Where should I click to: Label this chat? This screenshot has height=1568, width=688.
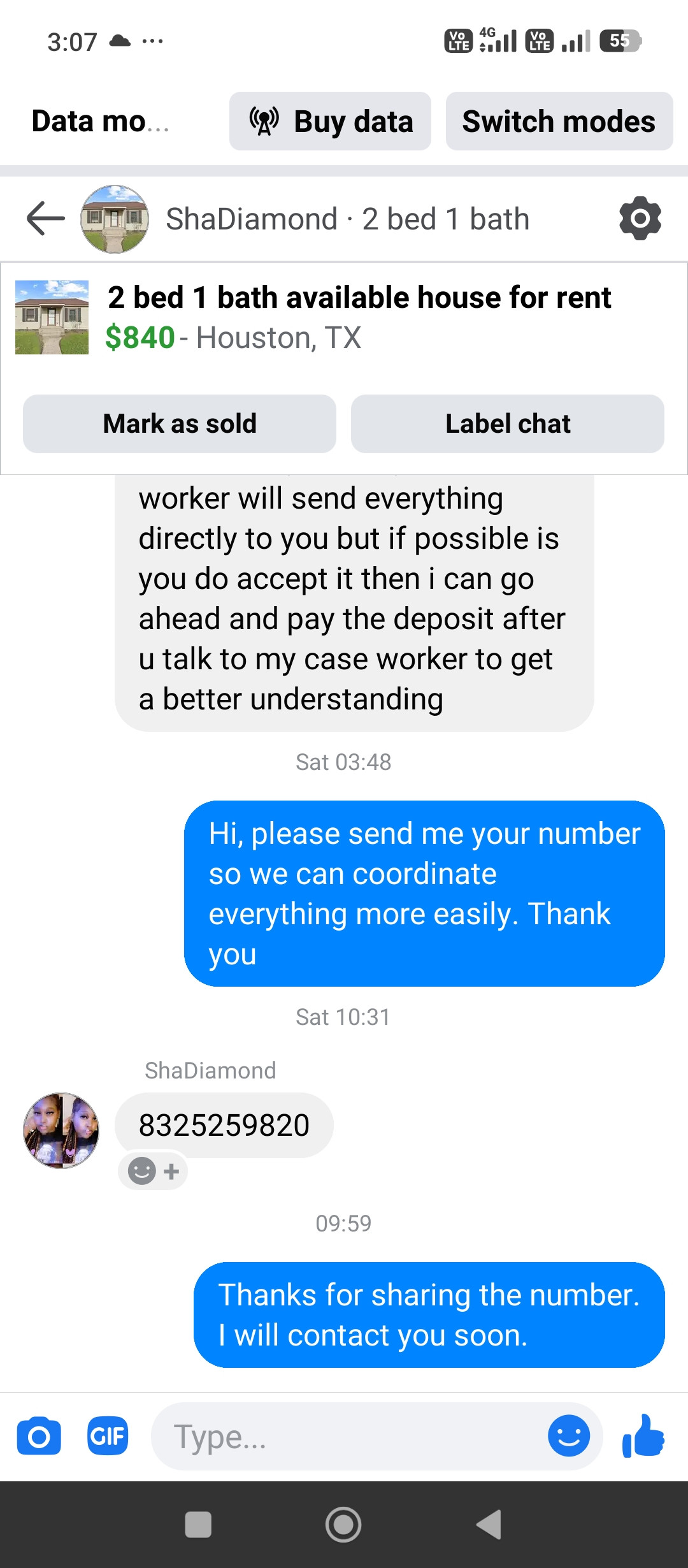[507, 424]
